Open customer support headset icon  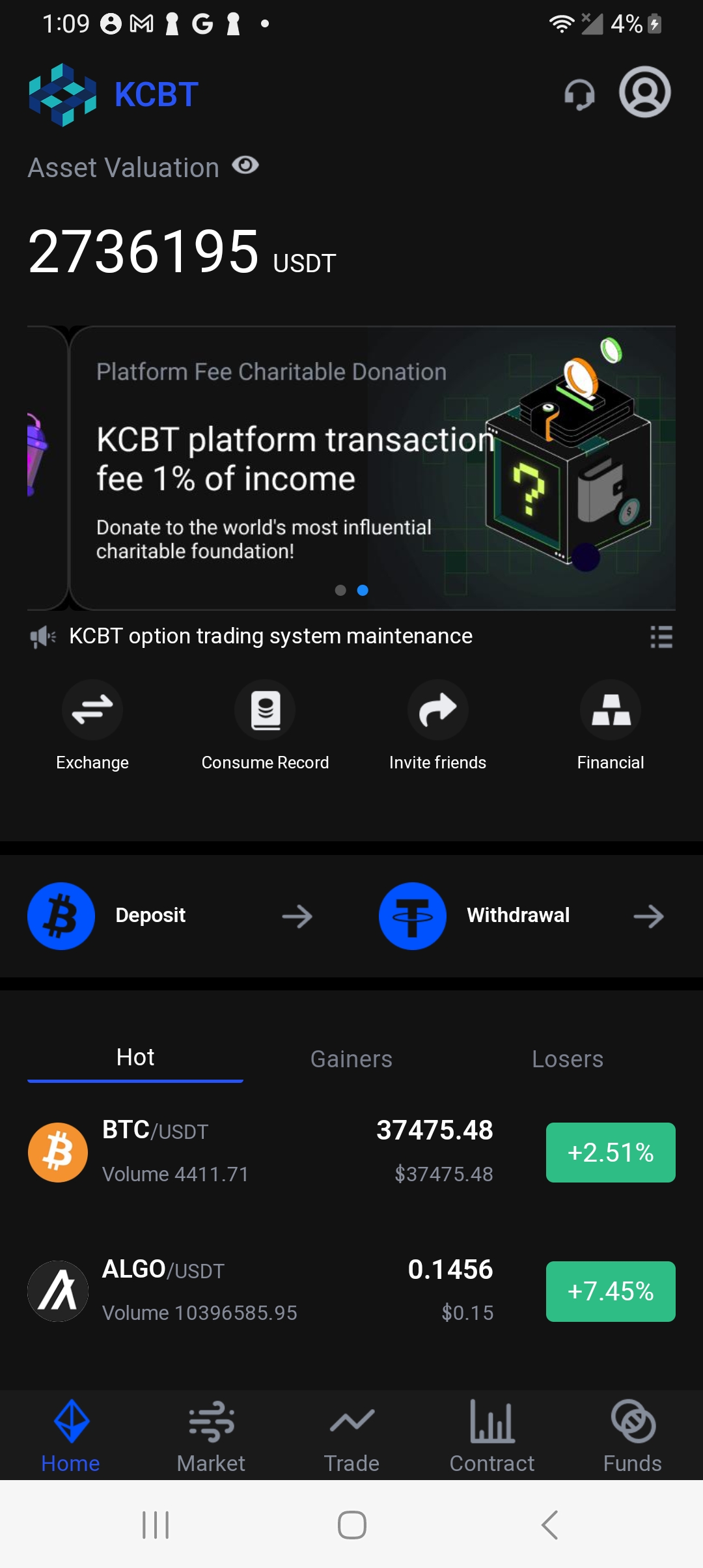[579, 94]
